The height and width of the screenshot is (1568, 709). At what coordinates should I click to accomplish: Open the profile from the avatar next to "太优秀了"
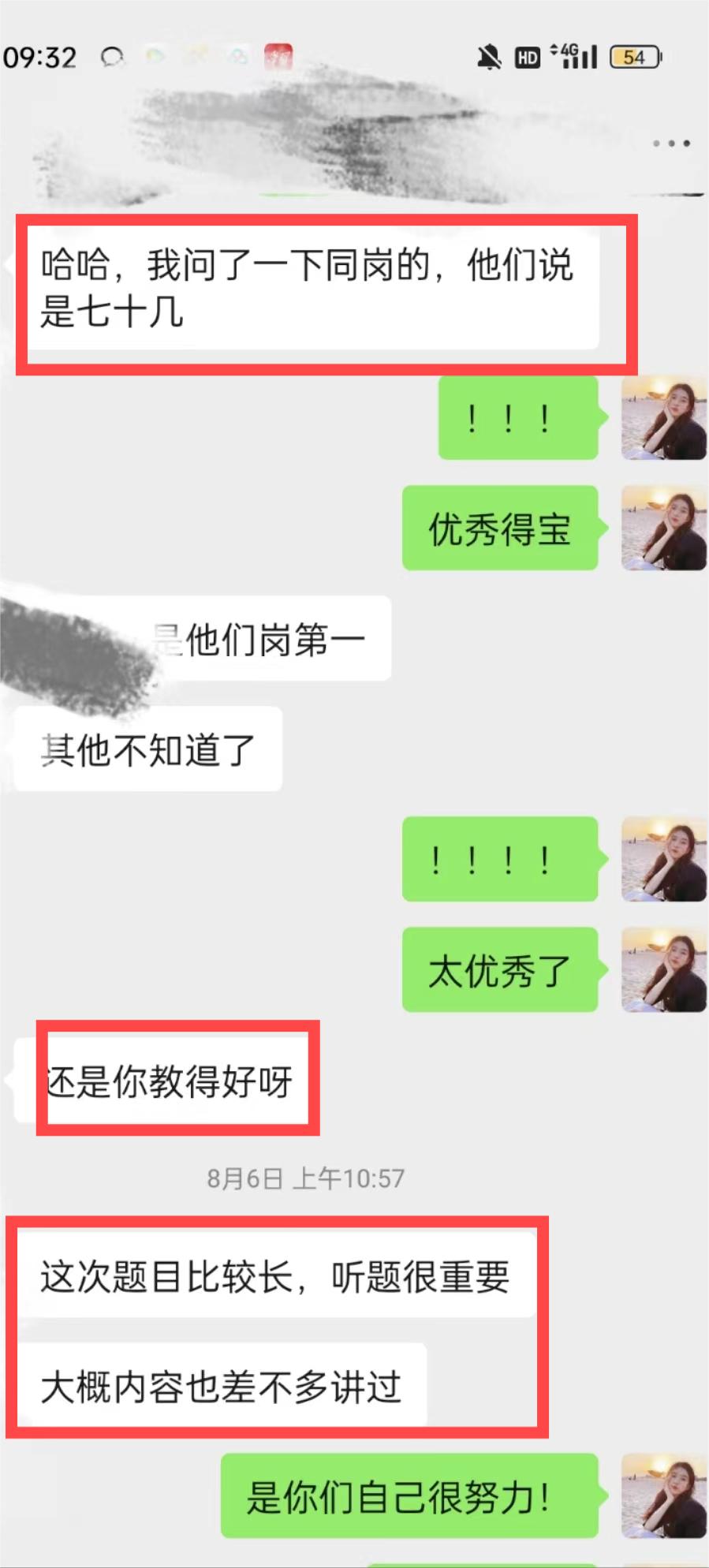tap(663, 970)
